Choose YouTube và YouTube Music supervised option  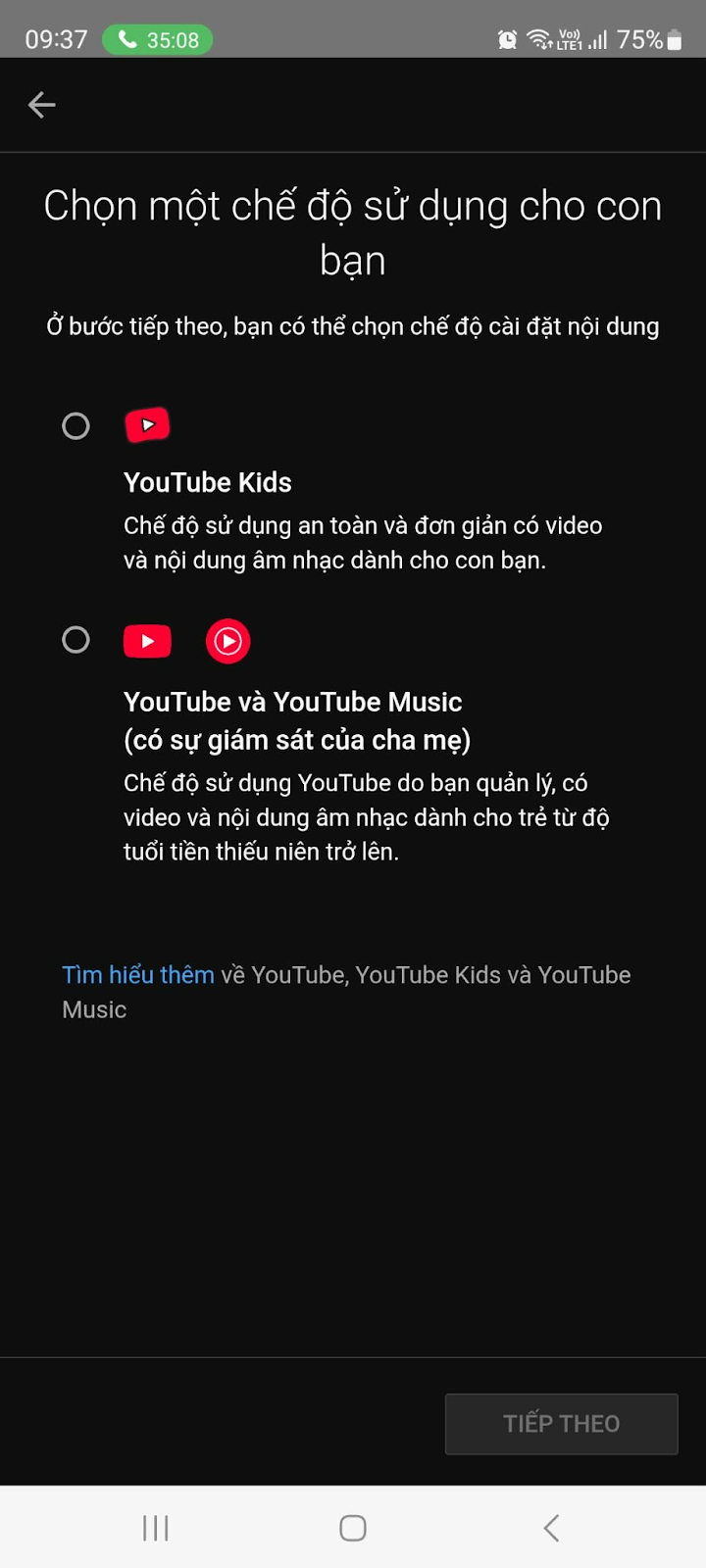(76, 640)
